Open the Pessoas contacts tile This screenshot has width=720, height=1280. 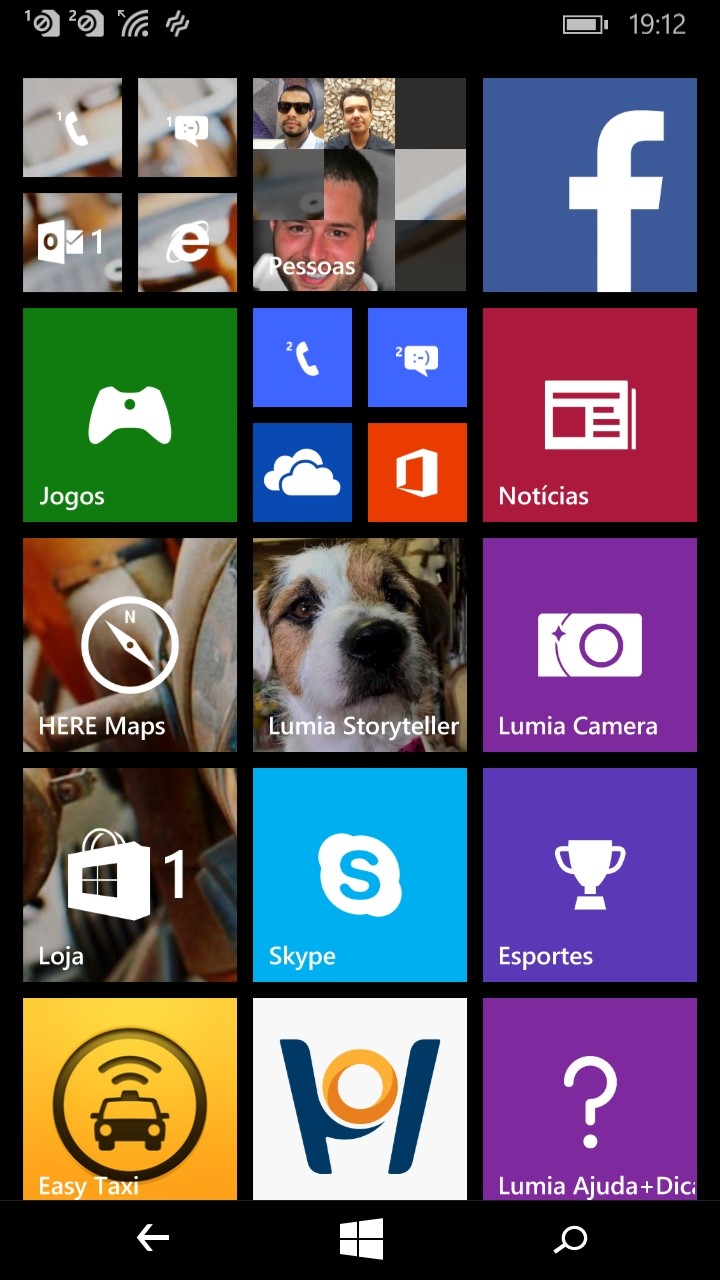pyautogui.click(x=360, y=185)
